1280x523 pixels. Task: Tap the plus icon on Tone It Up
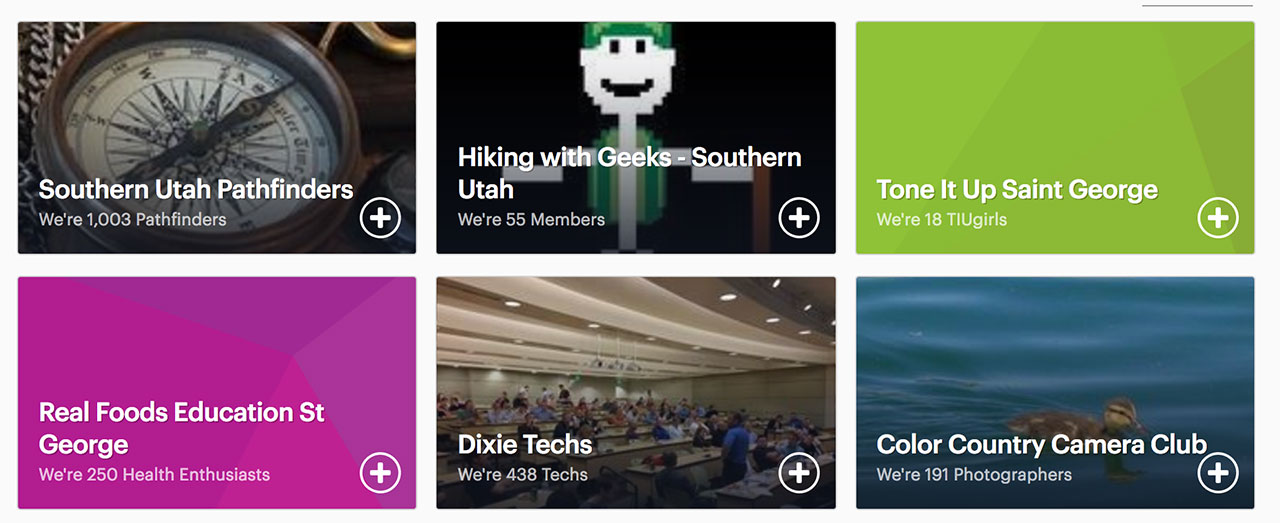pos(1218,218)
